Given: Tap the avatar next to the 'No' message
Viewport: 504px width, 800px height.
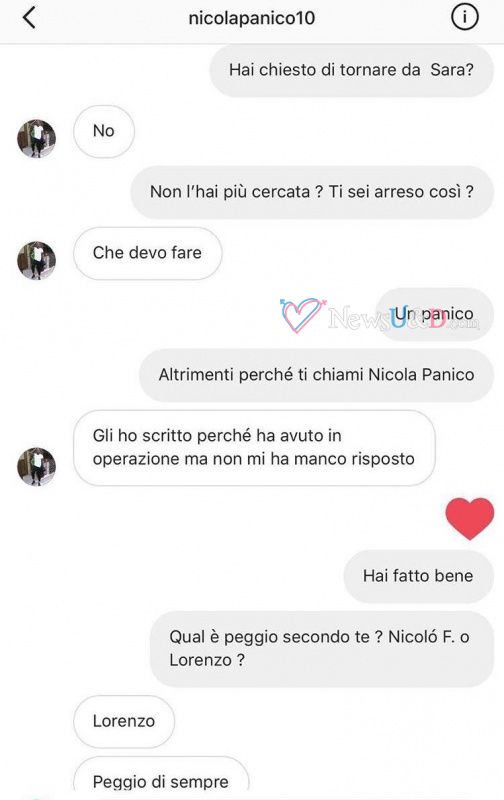Looking at the screenshot, I should [x=36, y=138].
